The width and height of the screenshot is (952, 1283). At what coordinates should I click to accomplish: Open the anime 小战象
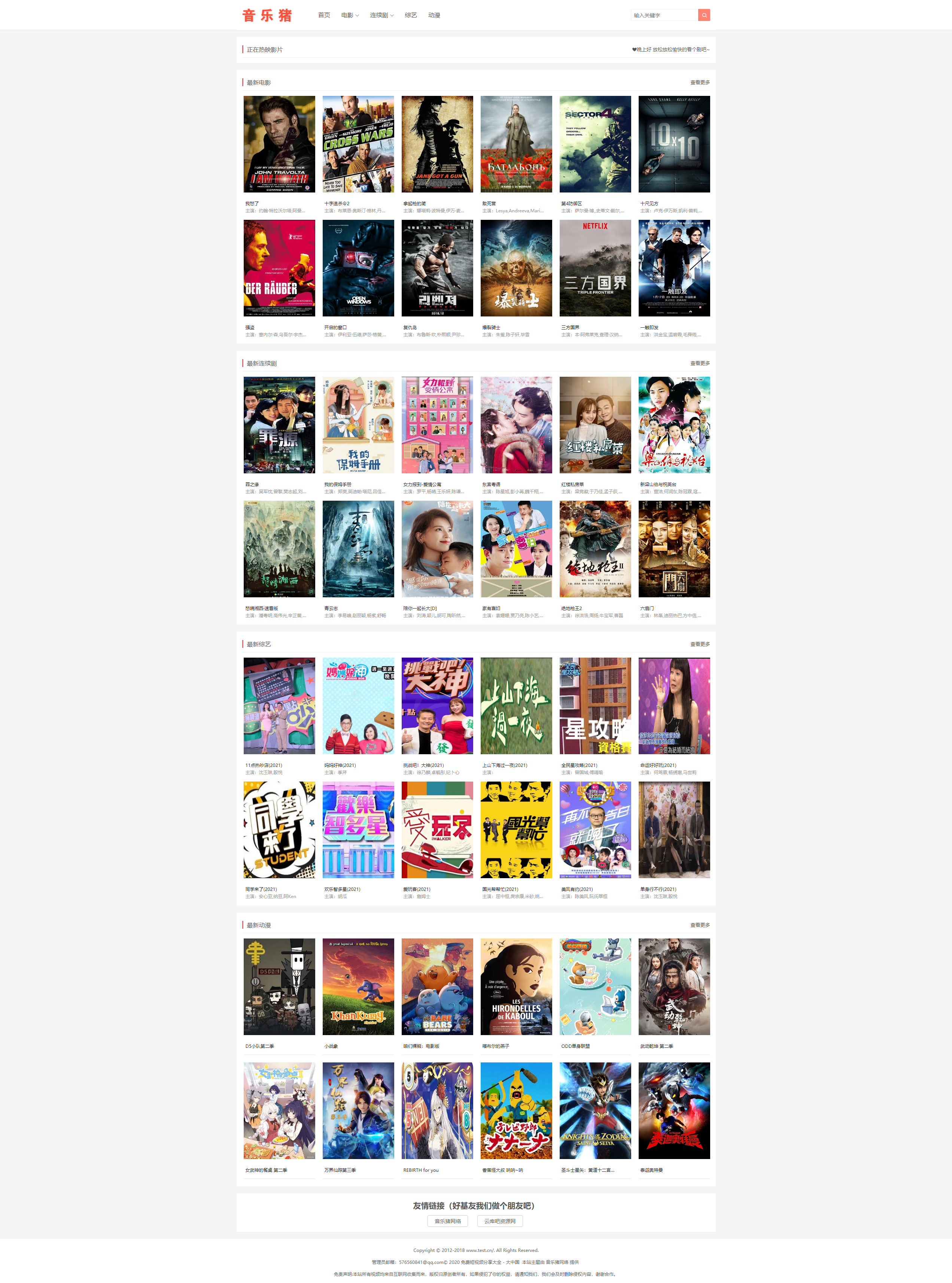click(358, 986)
